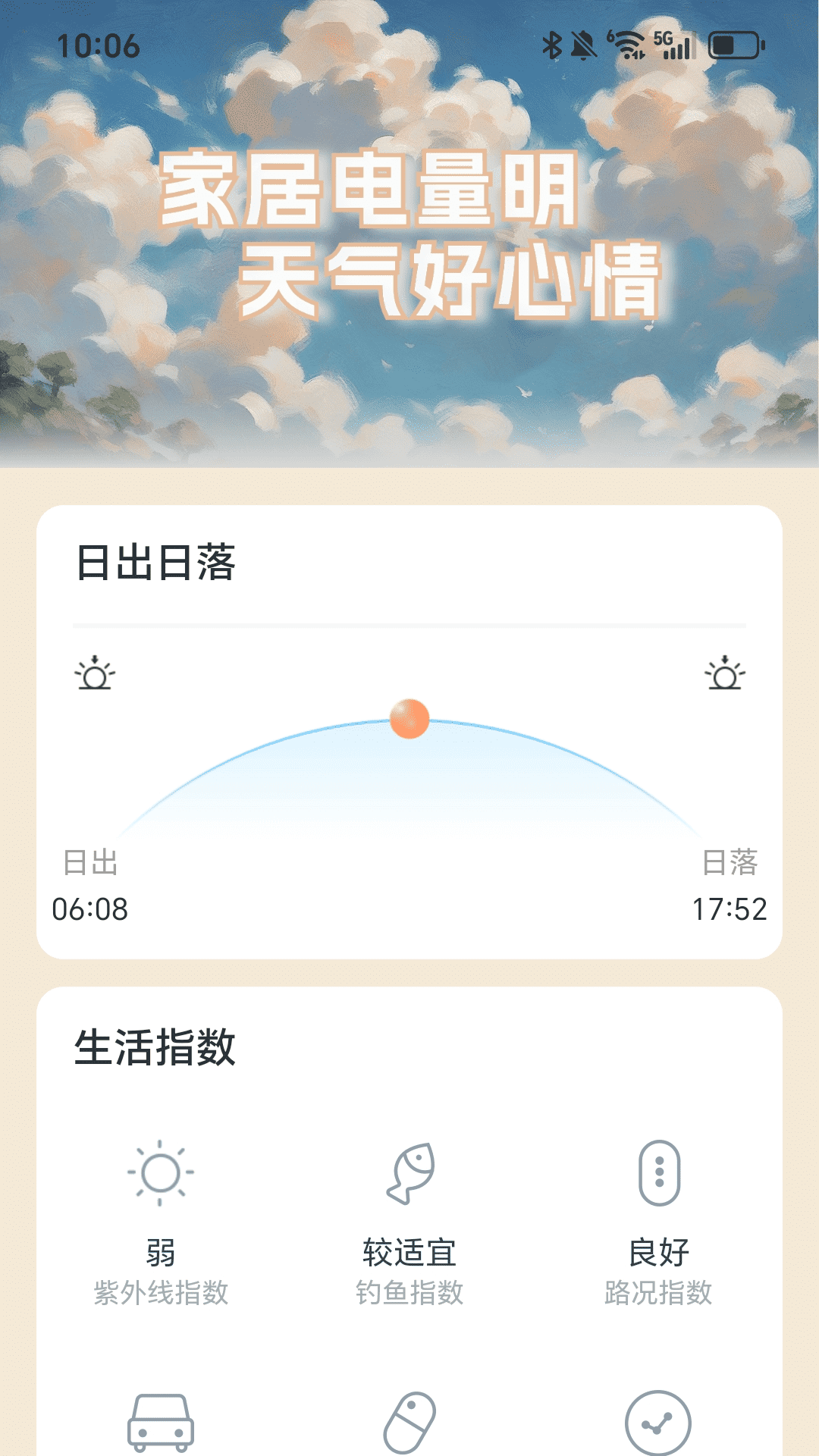819x1456 pixels.
Task: Open the car icon life index
Action: (x=161, y=1422)
